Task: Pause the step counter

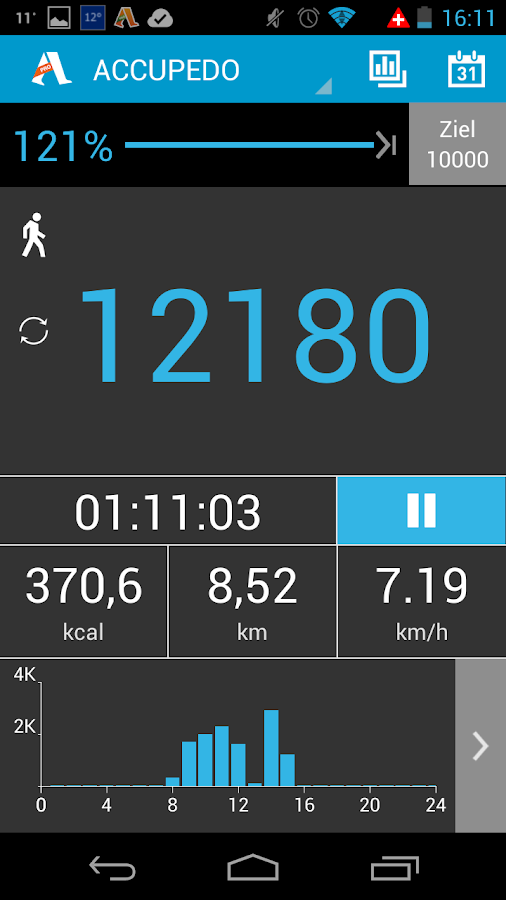Action: (421, 510)
